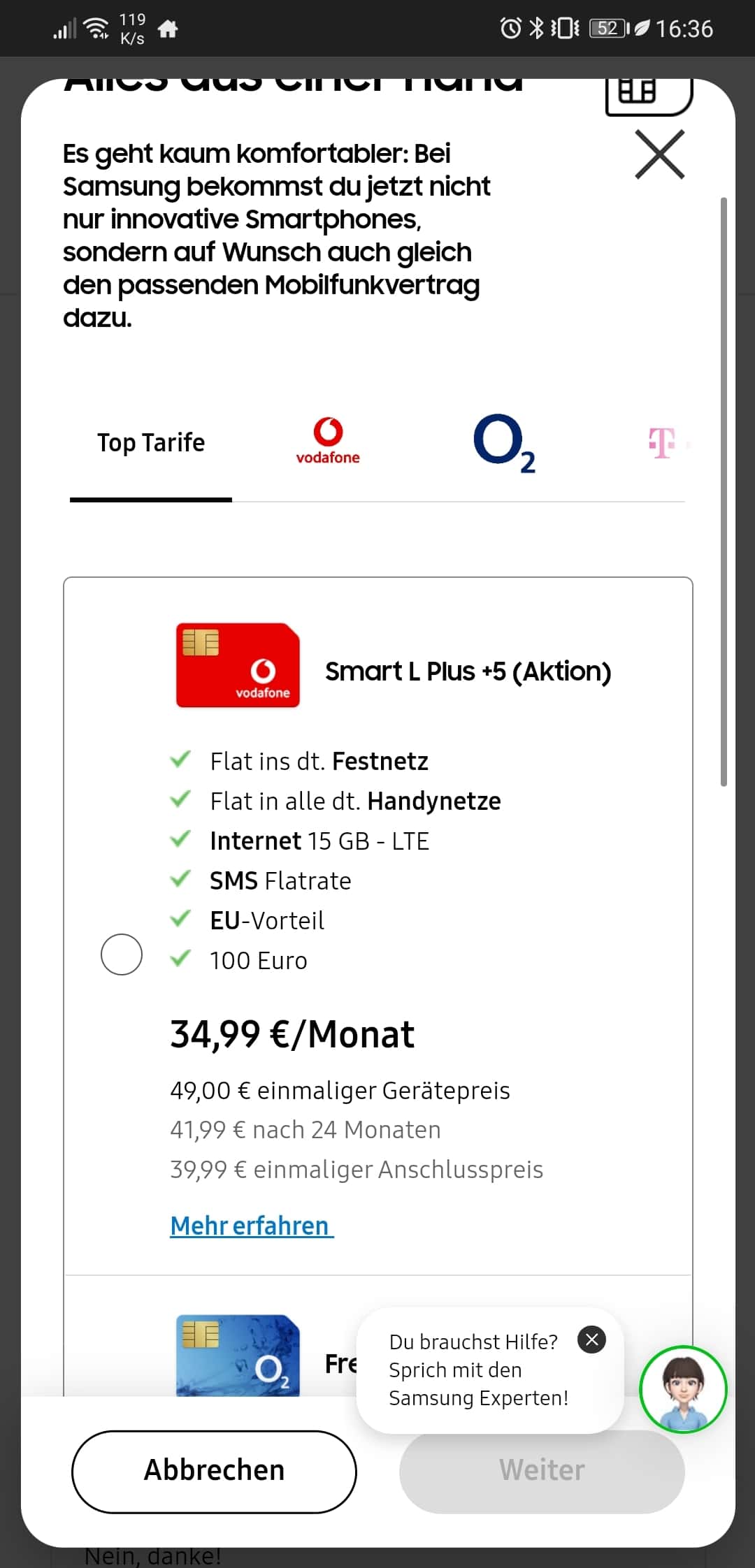Switch to the Top Tarife tab
Screen dimensions: 755x1568
(x=151, y=443)
